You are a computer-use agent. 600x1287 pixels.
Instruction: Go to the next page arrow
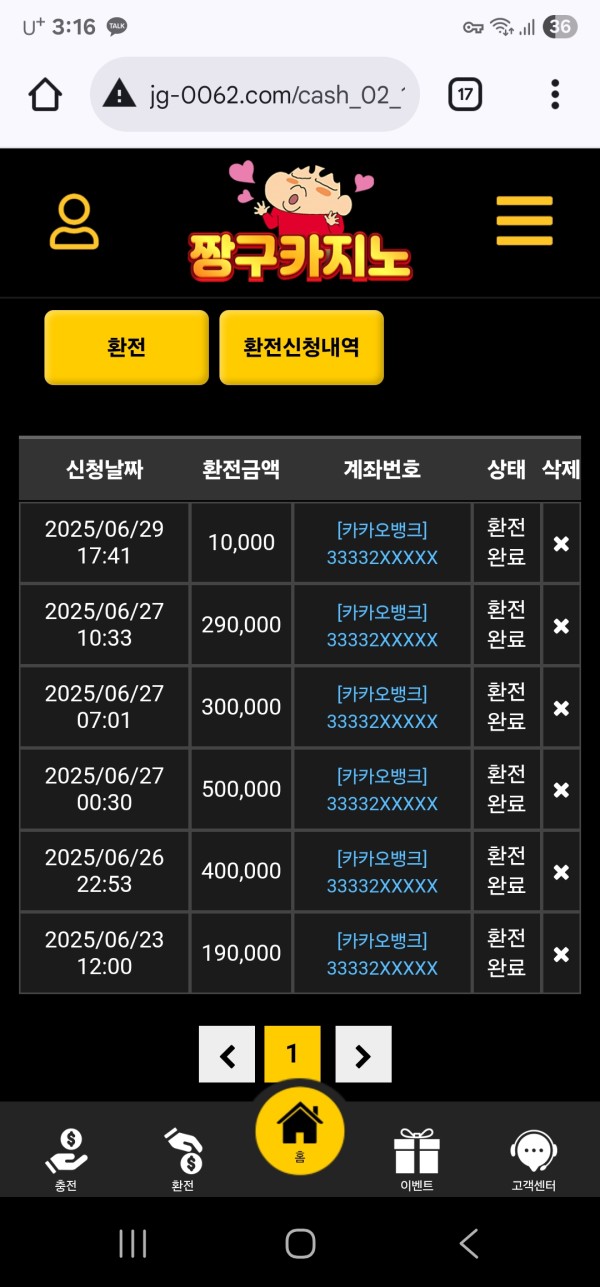tap(363, 1054)
